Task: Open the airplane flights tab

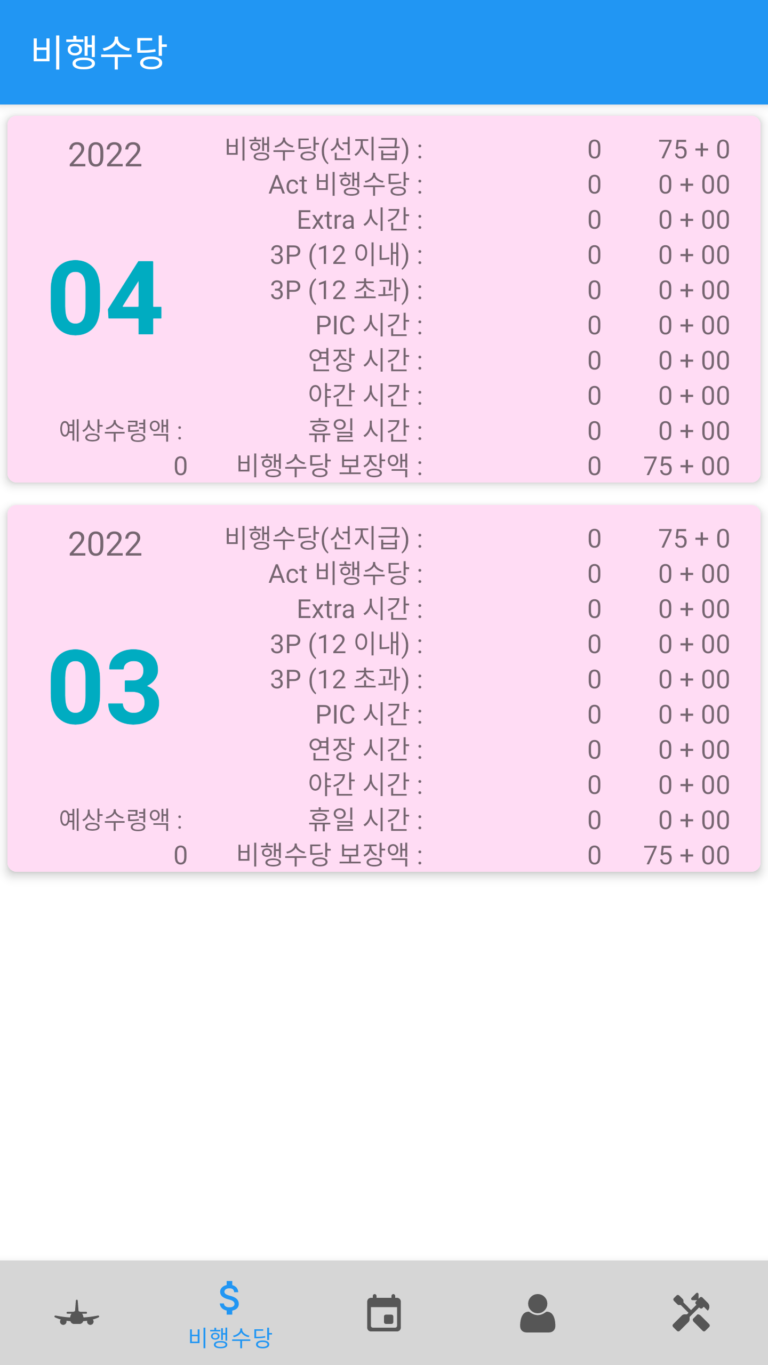Action: (77, 1313)
